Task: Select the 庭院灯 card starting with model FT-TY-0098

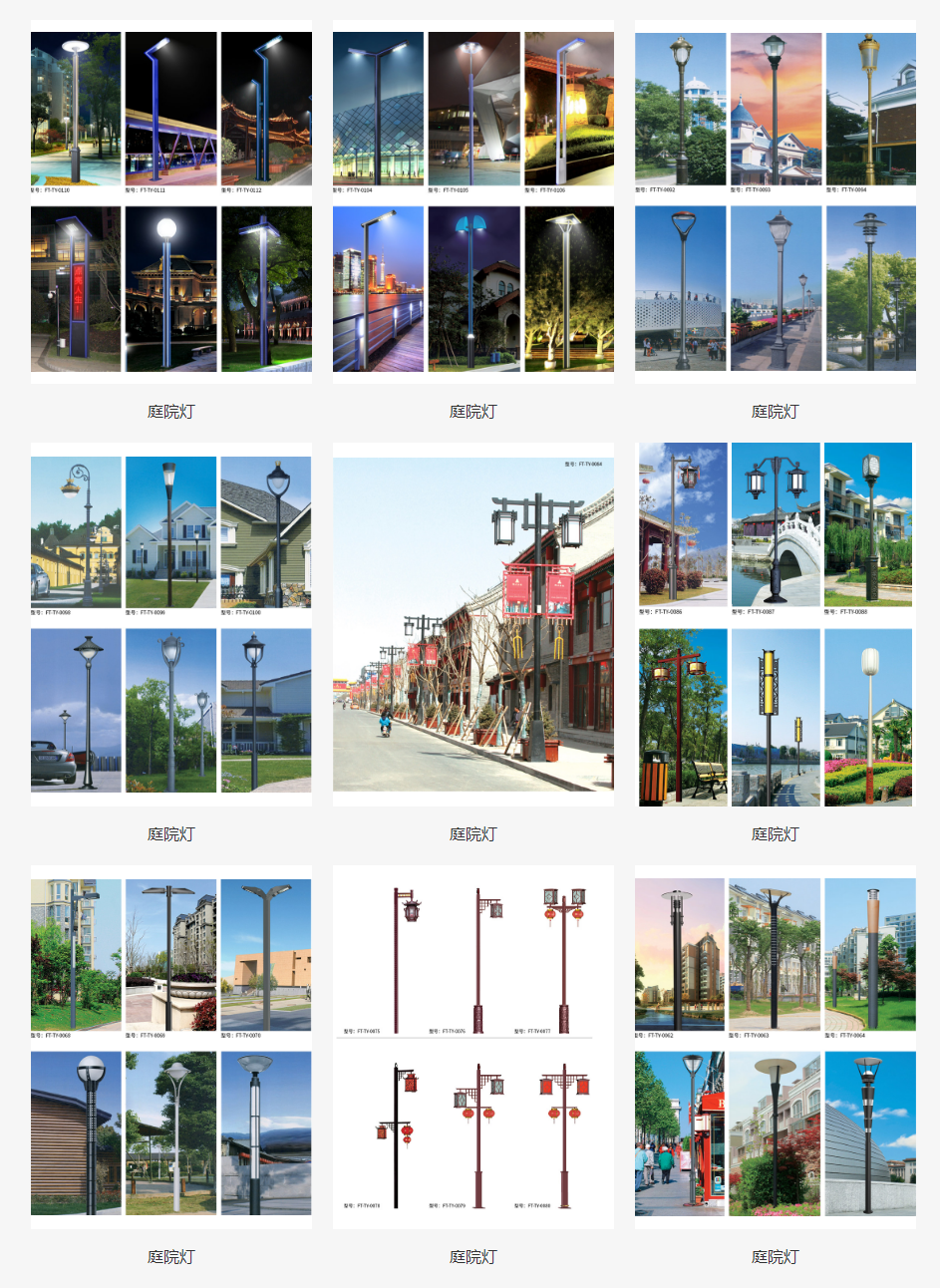Action: point(170,625)
